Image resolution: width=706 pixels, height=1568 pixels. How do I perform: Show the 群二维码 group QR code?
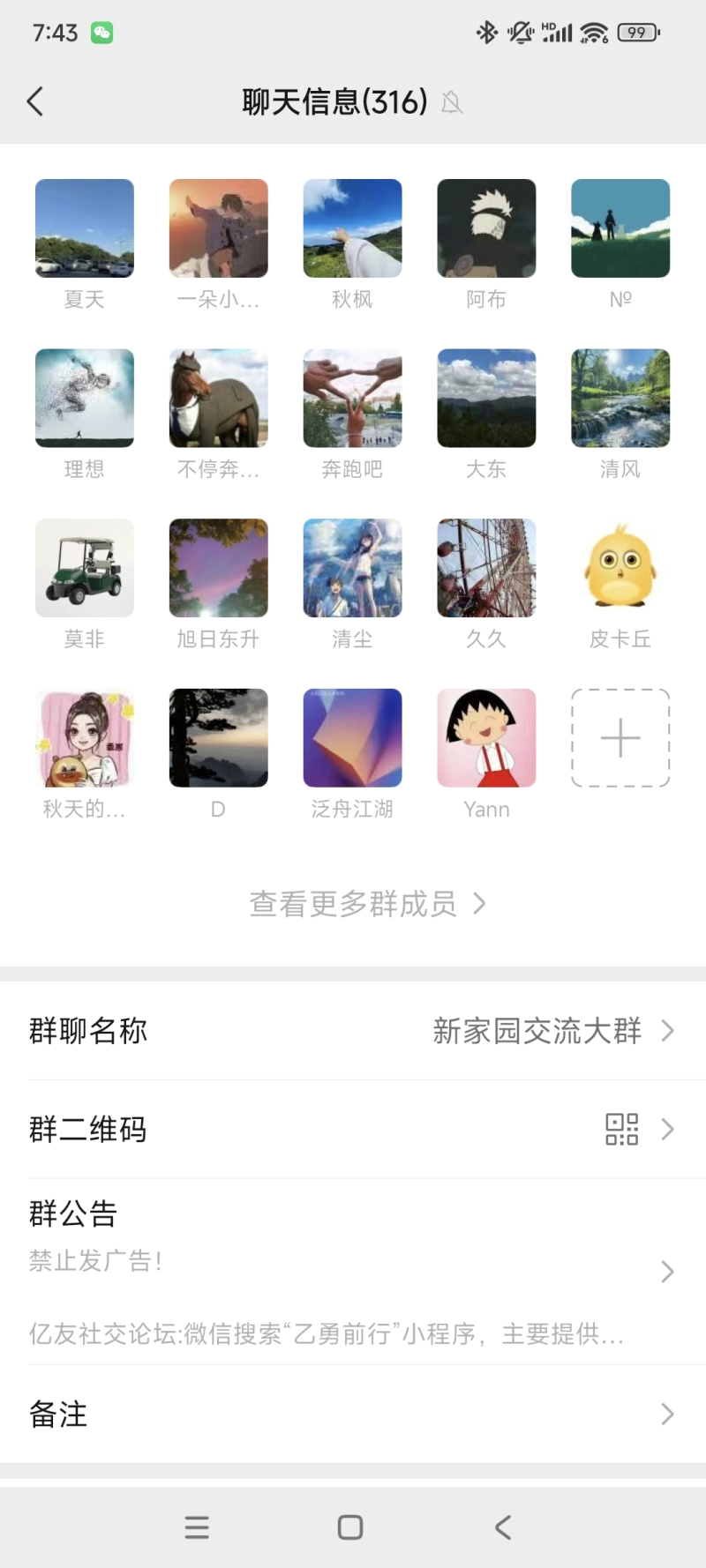click(x=353, y=1130)
